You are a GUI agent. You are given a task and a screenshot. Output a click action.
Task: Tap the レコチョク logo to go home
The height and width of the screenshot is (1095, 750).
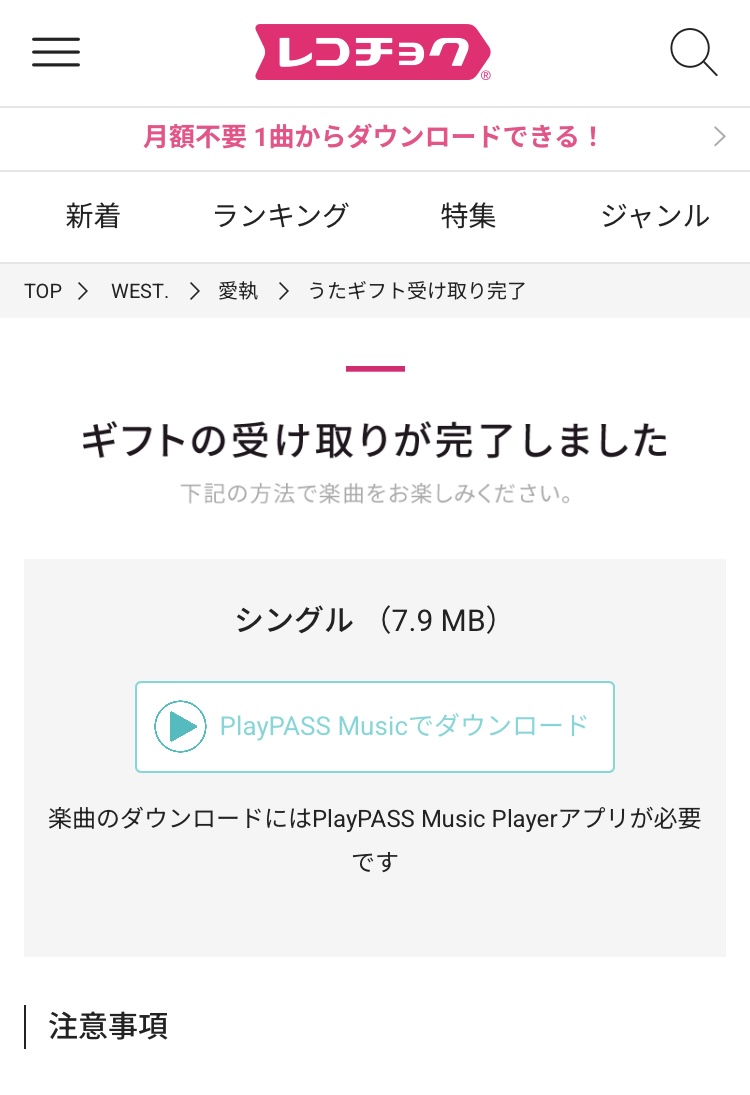pos(373,53)
